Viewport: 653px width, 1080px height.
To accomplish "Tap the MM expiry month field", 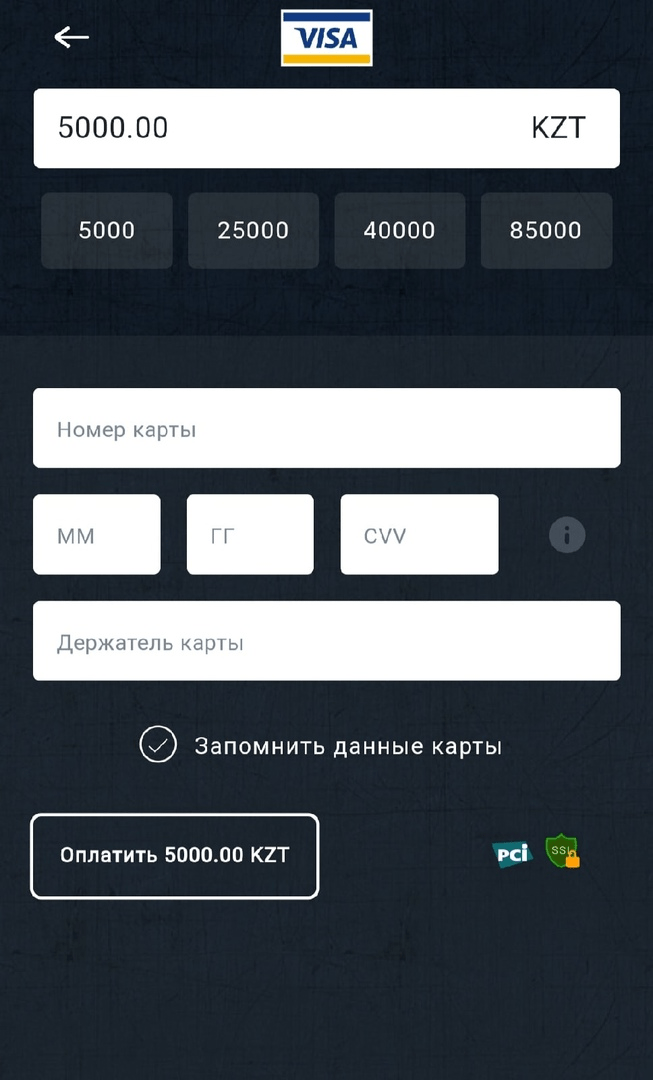I will (97, 534).
